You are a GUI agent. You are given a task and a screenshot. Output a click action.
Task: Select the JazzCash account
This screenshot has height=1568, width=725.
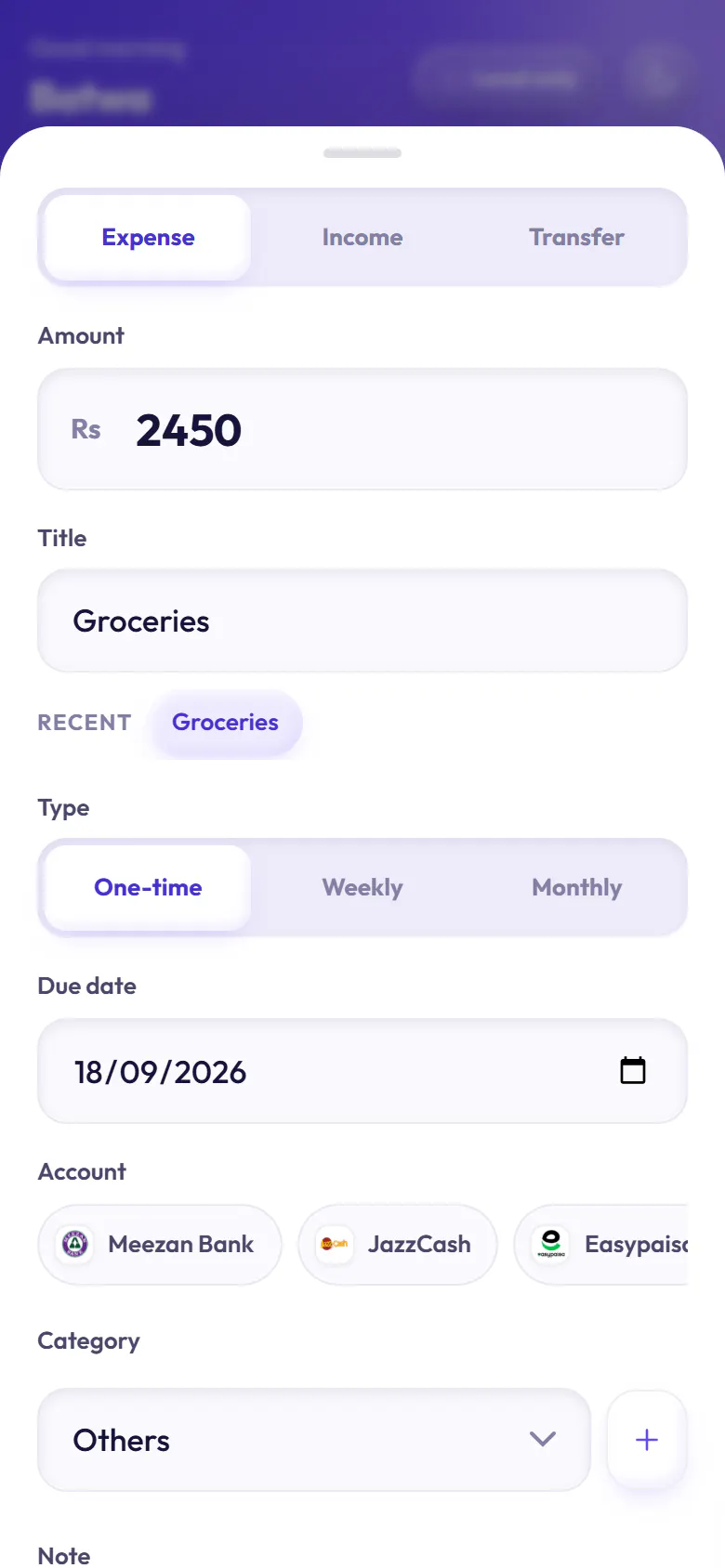tap(398, 1245)
